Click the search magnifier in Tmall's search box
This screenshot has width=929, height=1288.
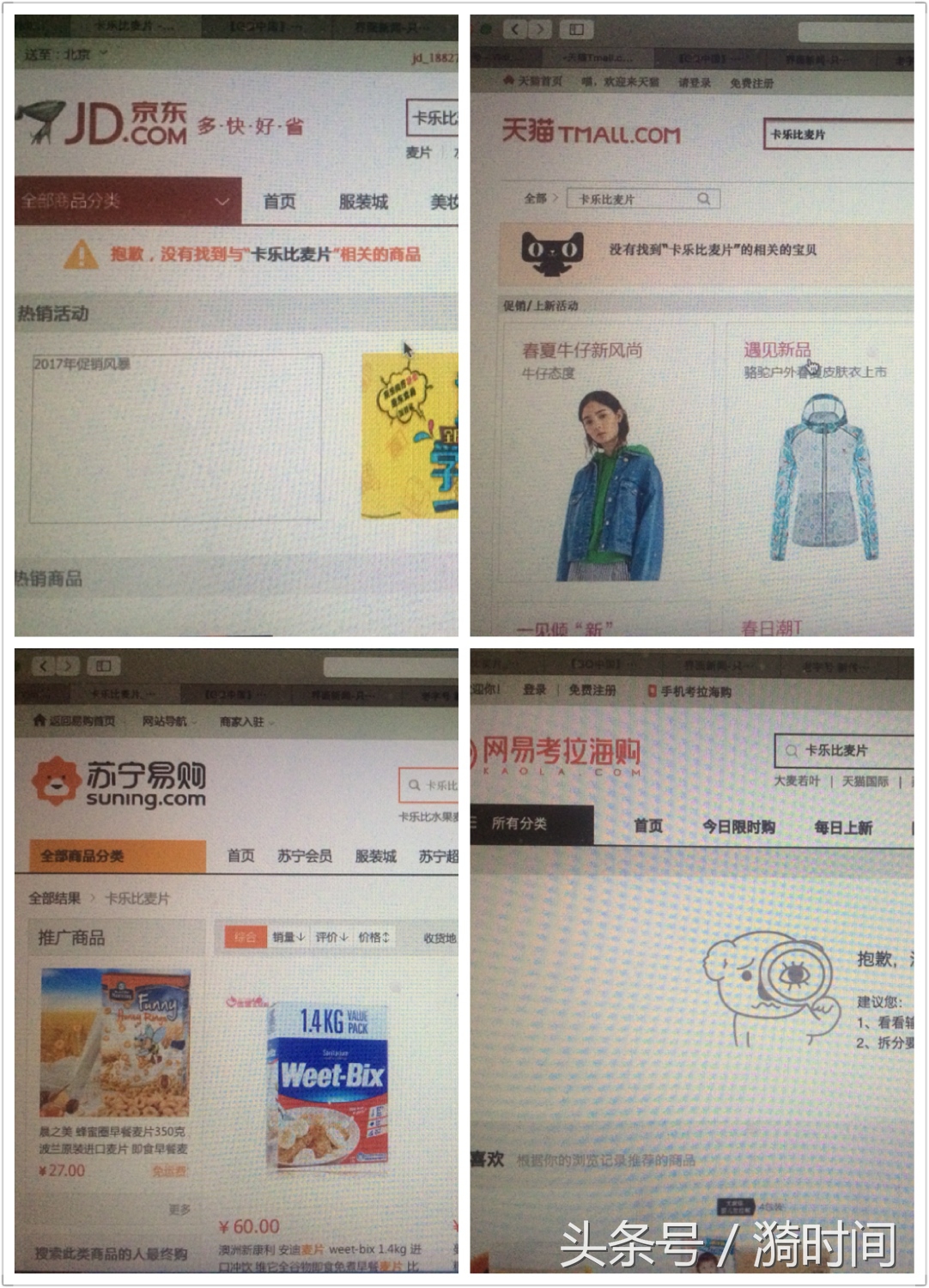(x=706, y=198)
